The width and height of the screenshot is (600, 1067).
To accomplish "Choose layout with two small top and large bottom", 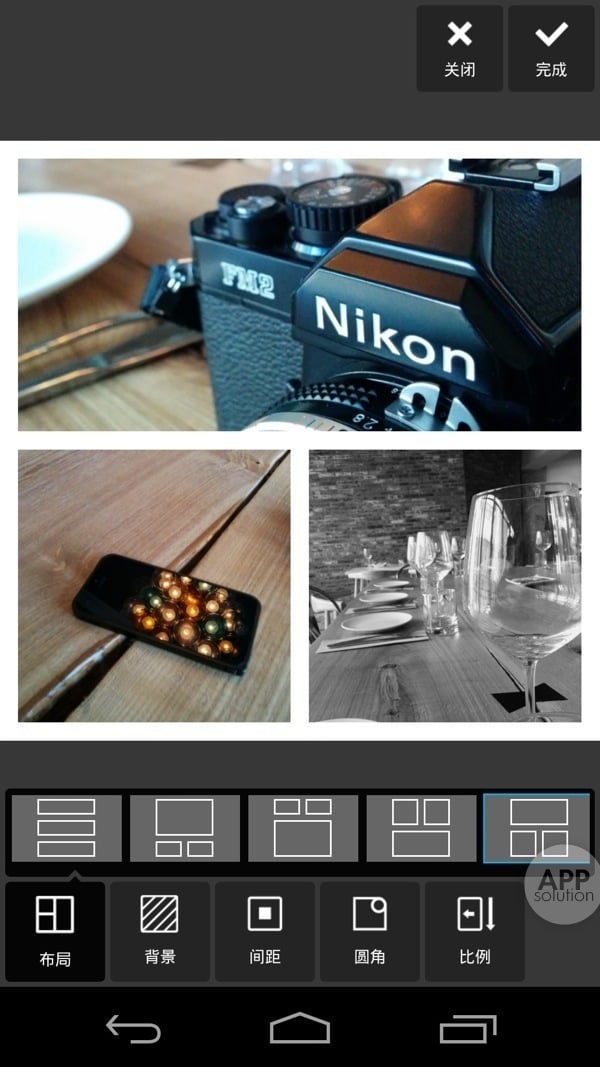I will tap(303, 828).
